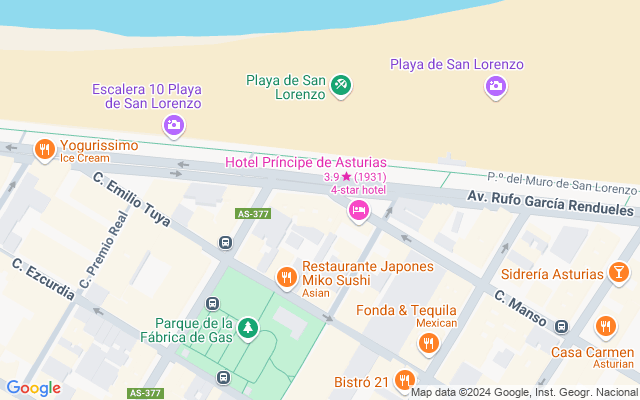
Task: Select the Yogurissimo ice cream pin
Action: pyautogui.click(x=44, y=151)
